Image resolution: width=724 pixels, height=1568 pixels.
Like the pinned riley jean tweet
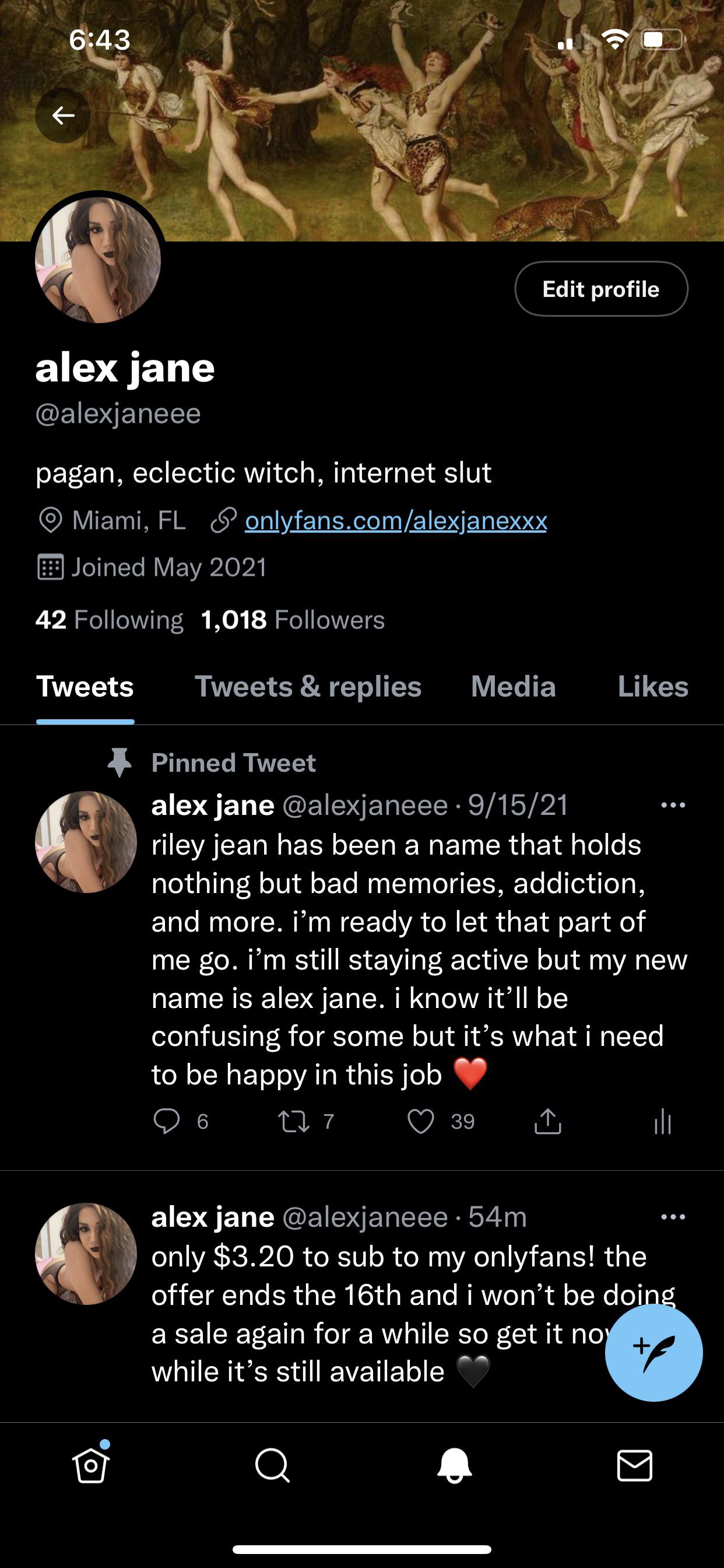point(420,1121)
